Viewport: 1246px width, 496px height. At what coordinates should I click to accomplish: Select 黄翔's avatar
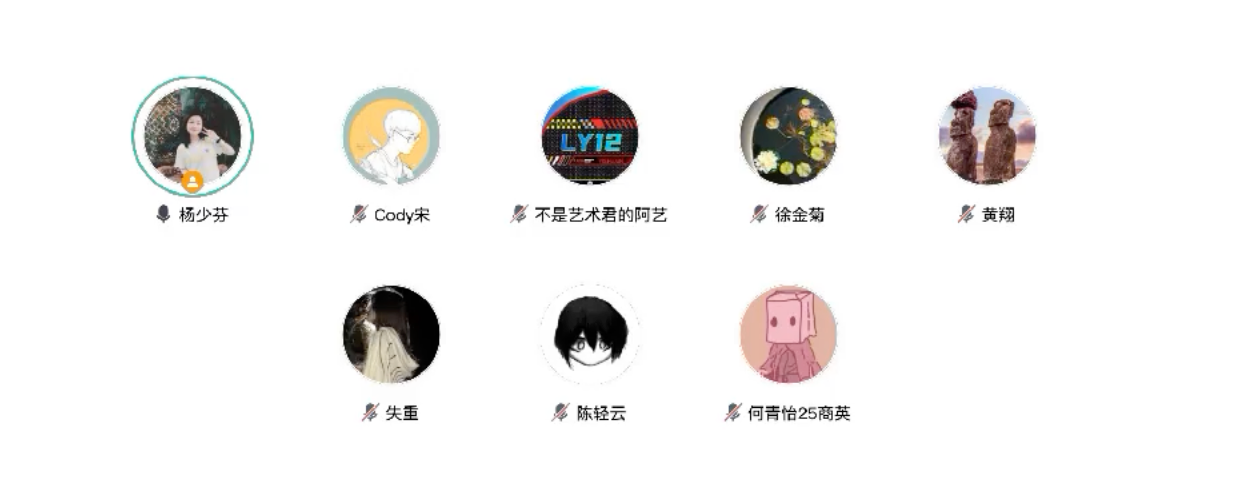coord(986,135)
